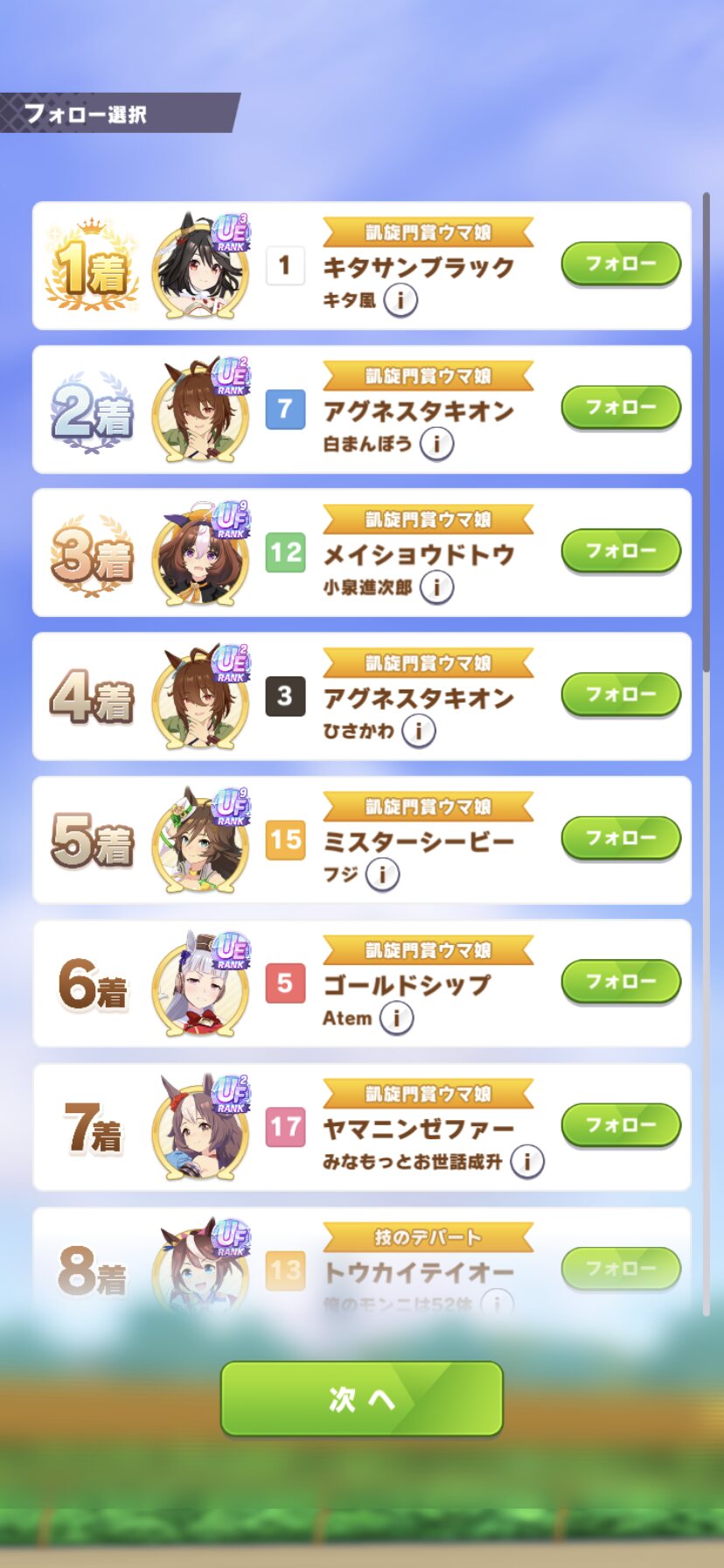Follow キタサンブラック trainer キタ風
Screen dimensions: 724x1568
(x=620, y=263)
